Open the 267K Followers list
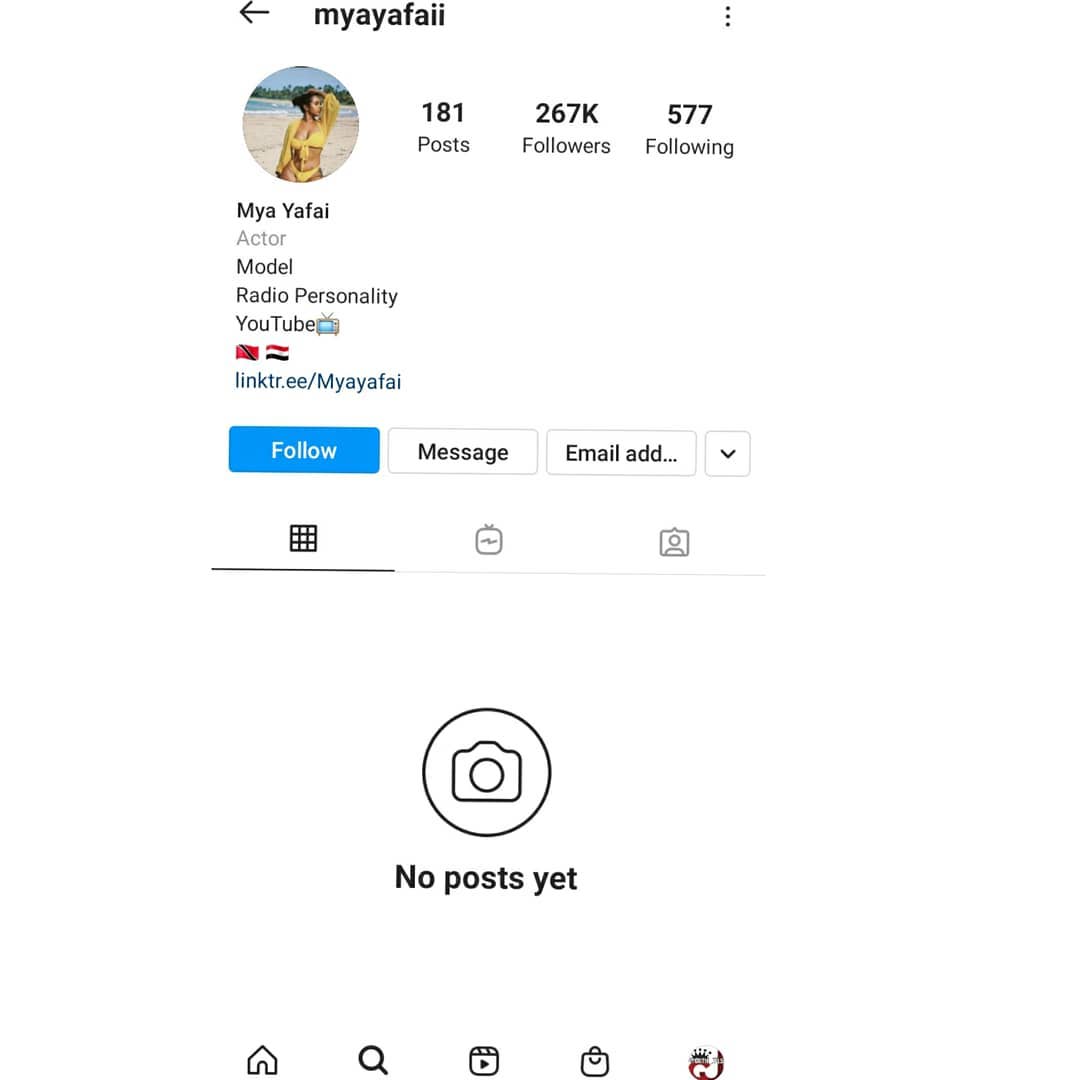The height and width of the screenshot is (1080, 1080). 566,128
